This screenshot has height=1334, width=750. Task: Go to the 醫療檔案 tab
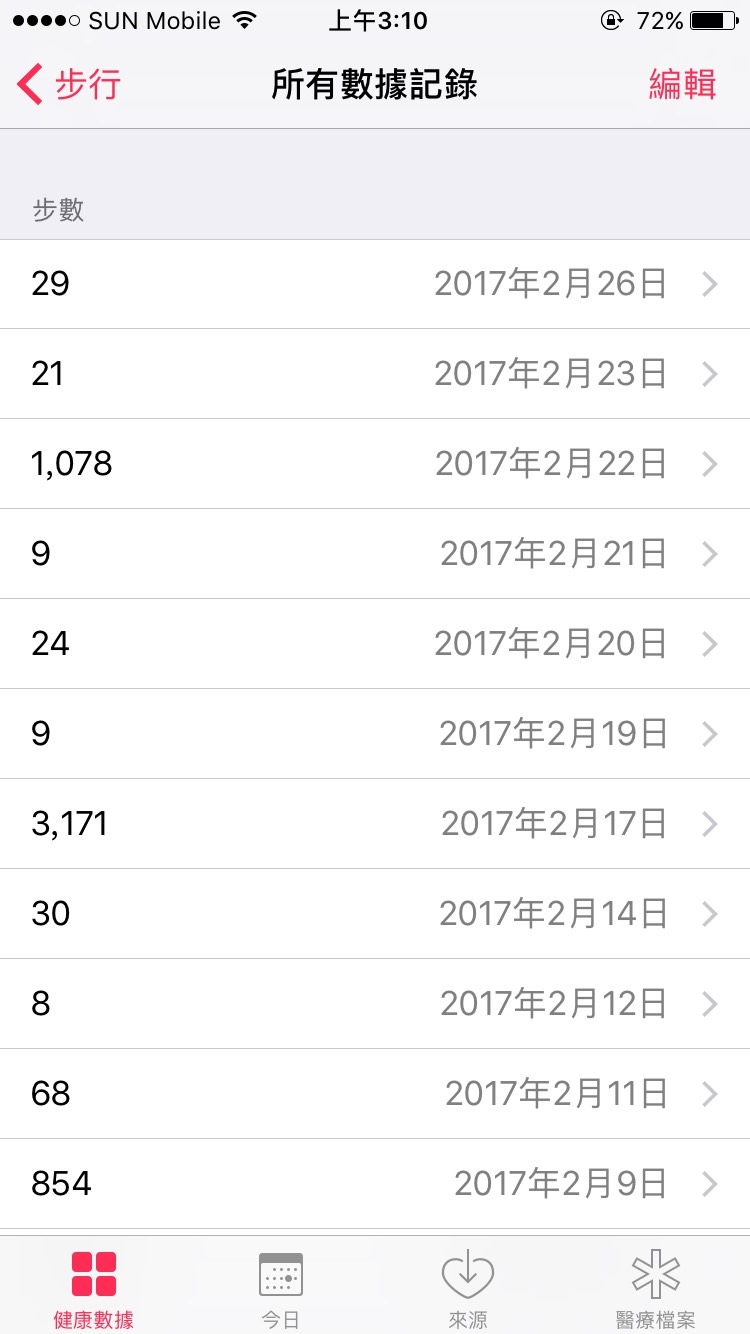pyautogui.click(x=656, y=1289)
